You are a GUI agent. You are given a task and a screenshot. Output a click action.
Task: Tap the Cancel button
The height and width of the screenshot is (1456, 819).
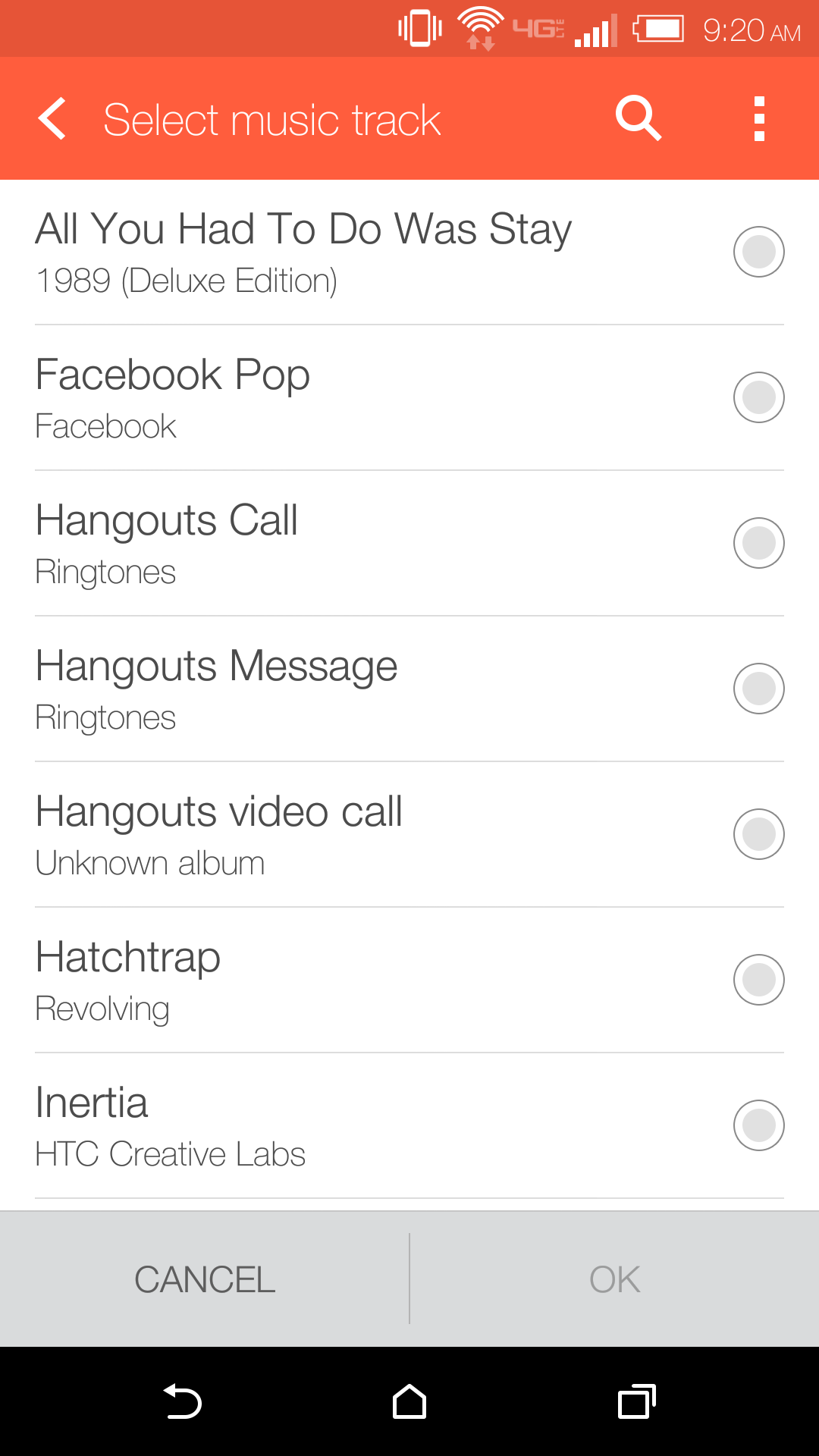point(205,1279)
